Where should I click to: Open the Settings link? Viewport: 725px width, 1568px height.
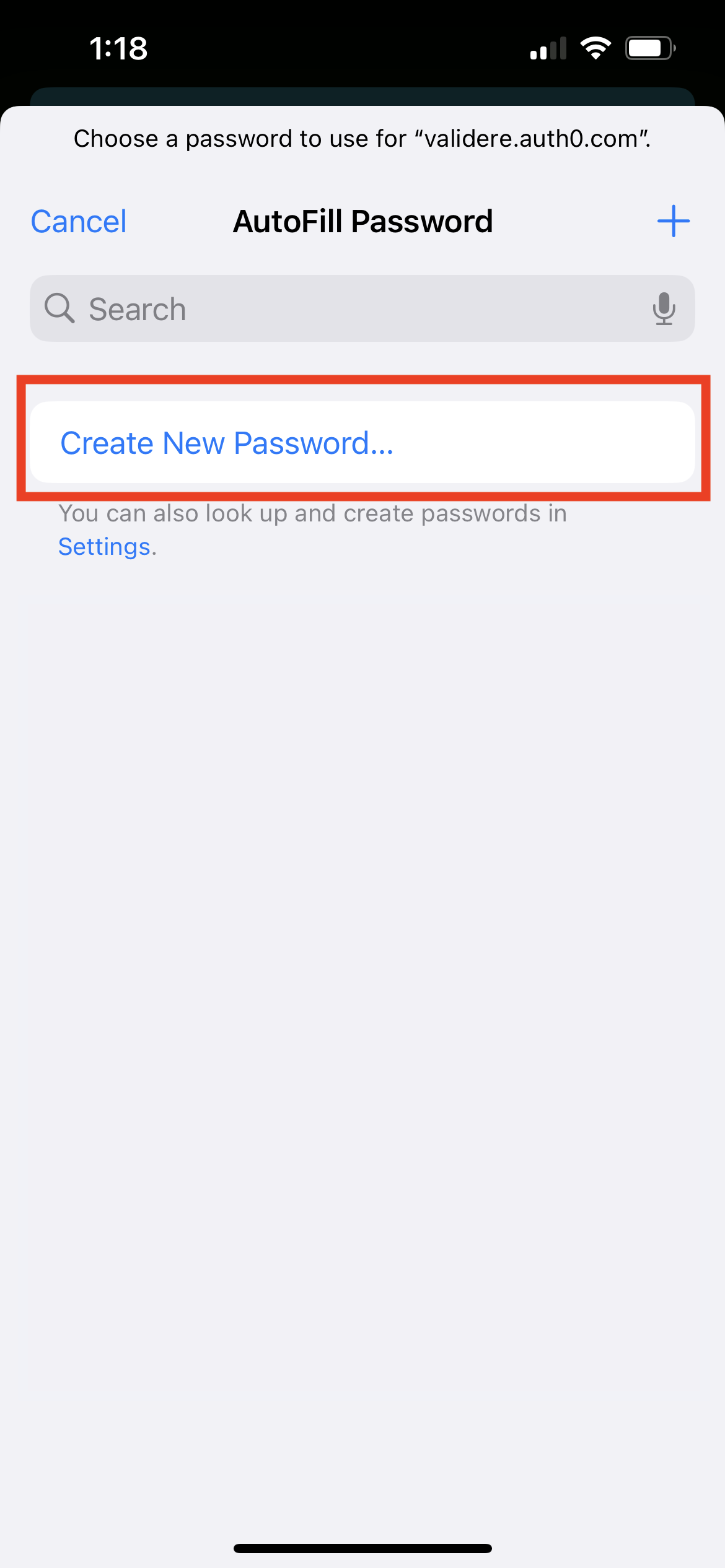pyautogui.click(x=104, y=547)
